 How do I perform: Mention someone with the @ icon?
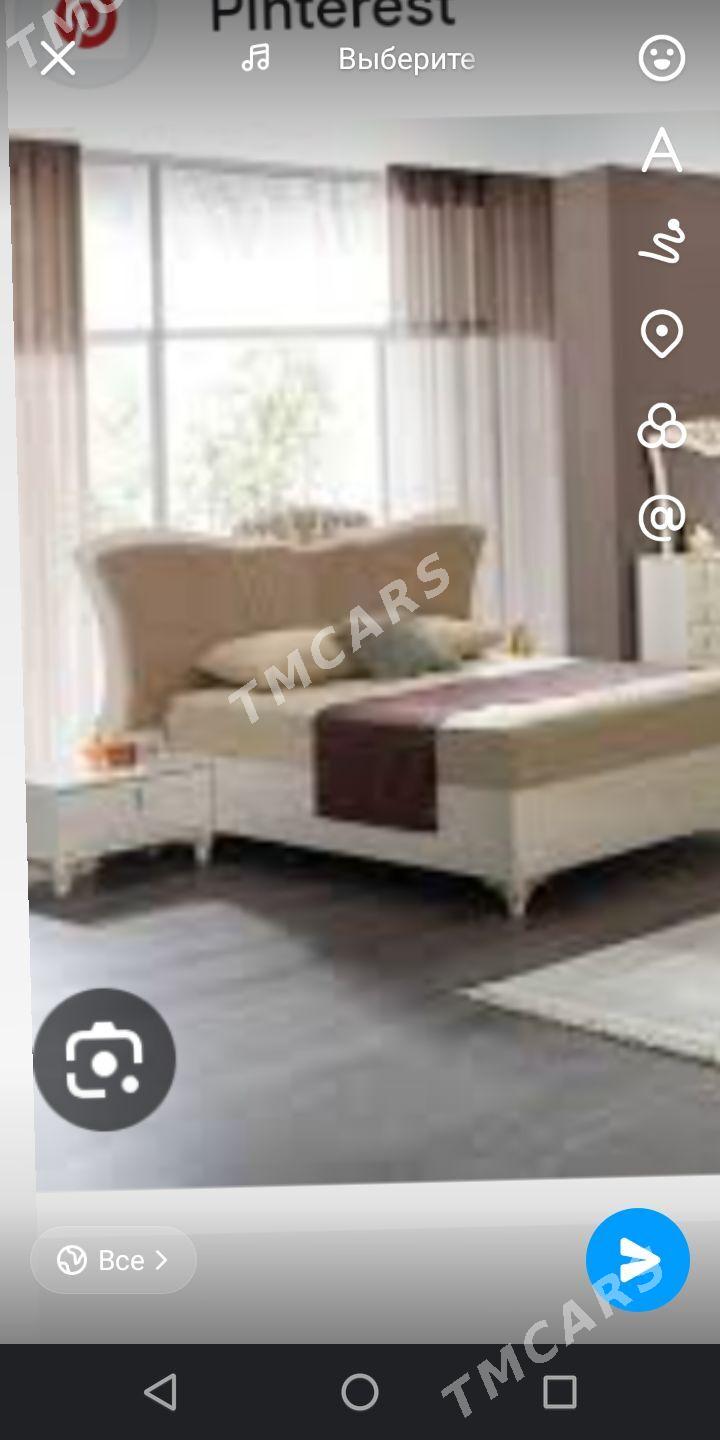pos(661,517)
